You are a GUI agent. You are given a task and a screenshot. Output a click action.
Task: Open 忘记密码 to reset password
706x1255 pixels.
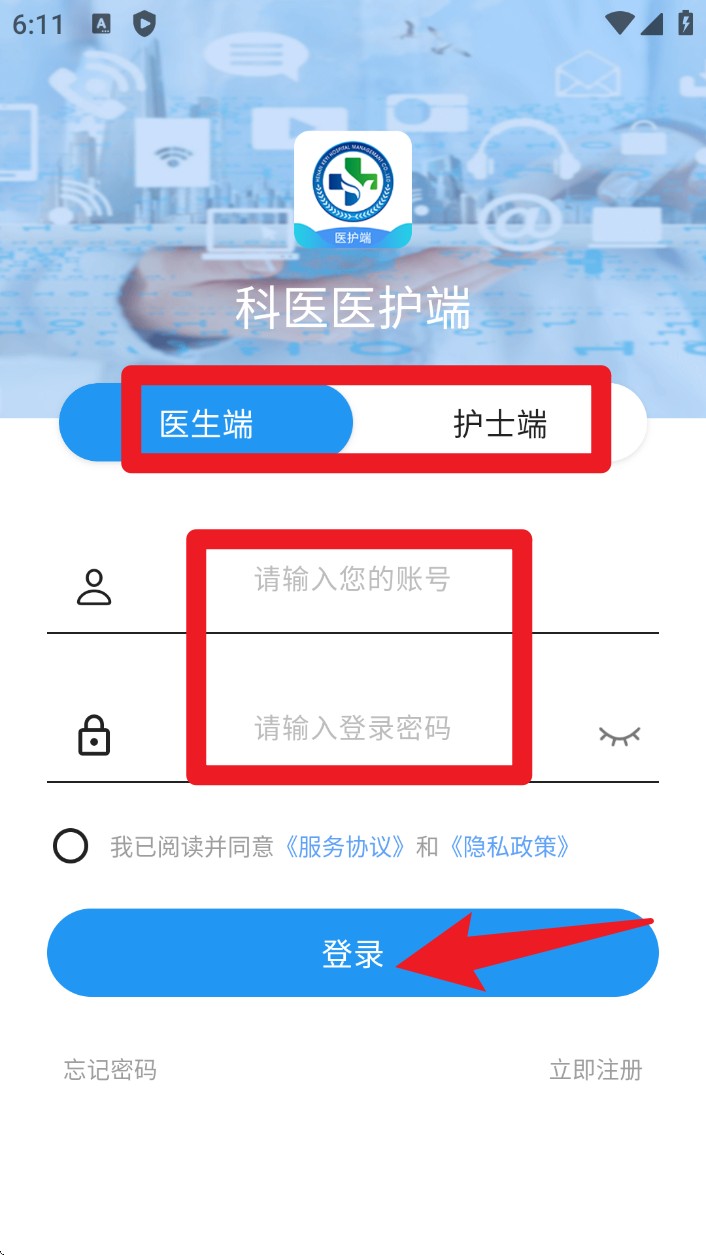point(110,1070)
